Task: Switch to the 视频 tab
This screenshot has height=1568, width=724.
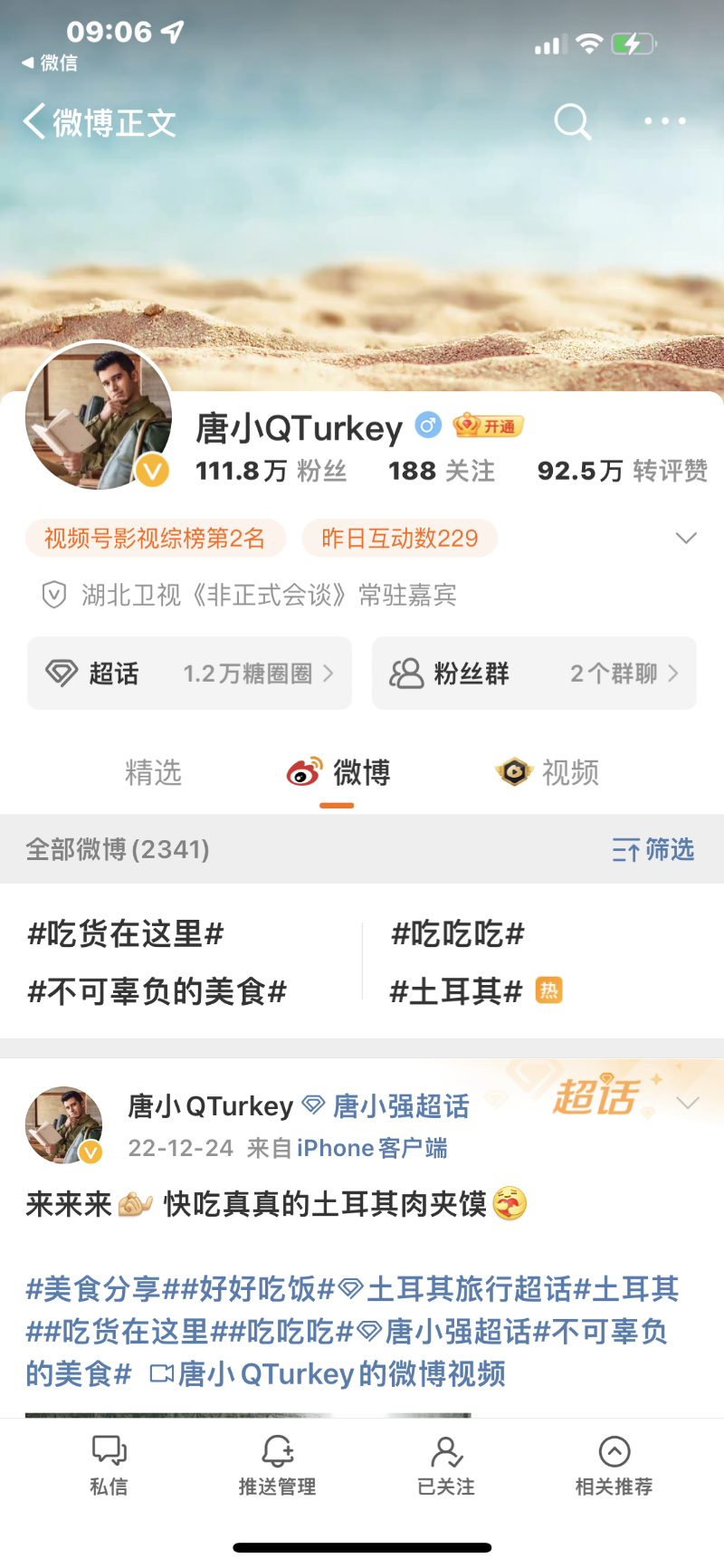Action: 548,773
